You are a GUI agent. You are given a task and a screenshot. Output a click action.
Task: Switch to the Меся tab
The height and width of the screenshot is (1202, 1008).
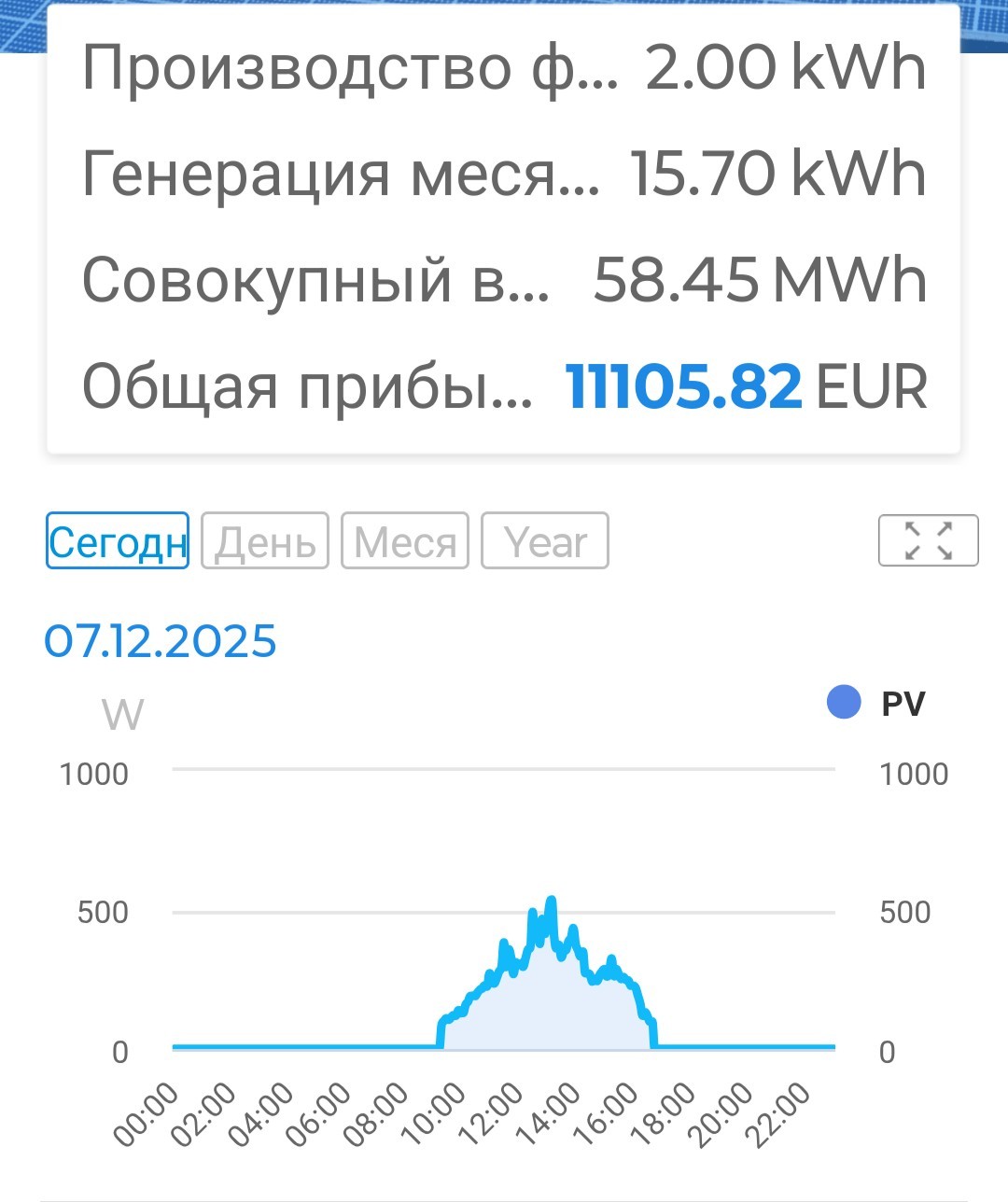(405, 541)
